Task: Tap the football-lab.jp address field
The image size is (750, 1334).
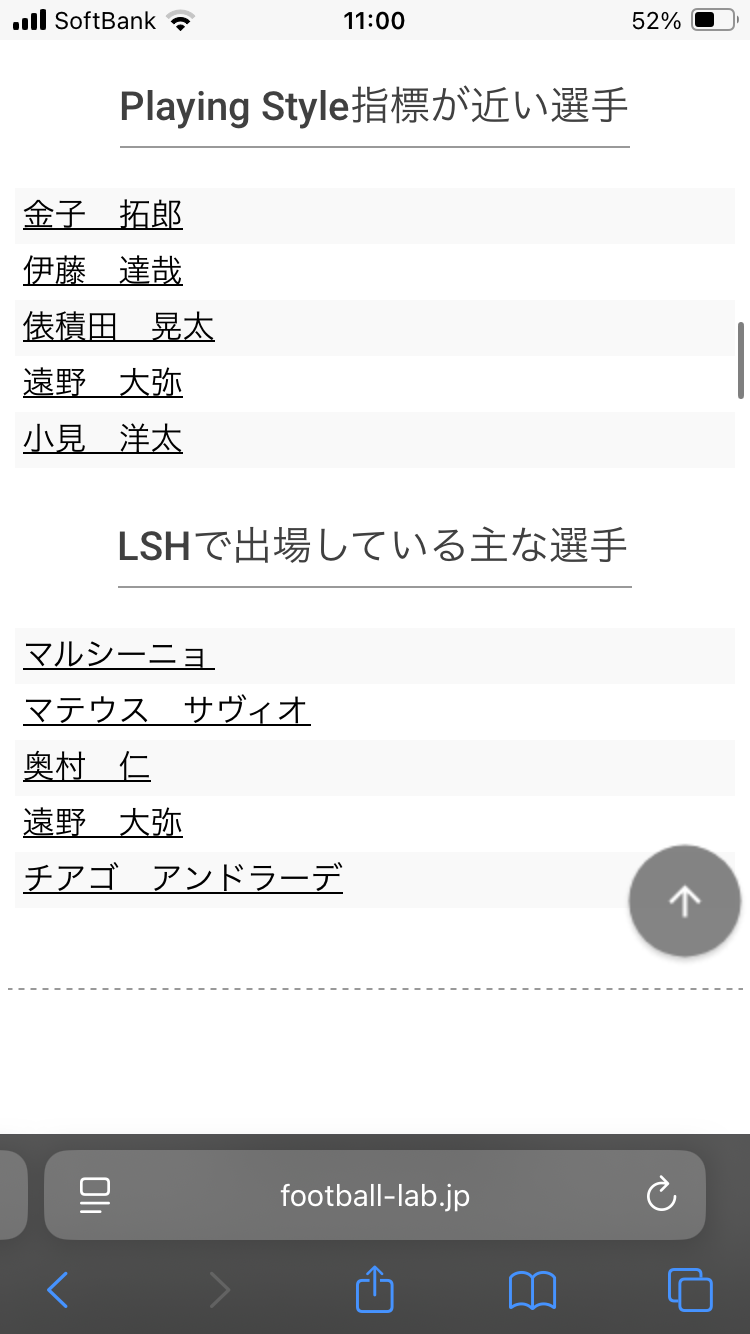Action: [375, 1195]
